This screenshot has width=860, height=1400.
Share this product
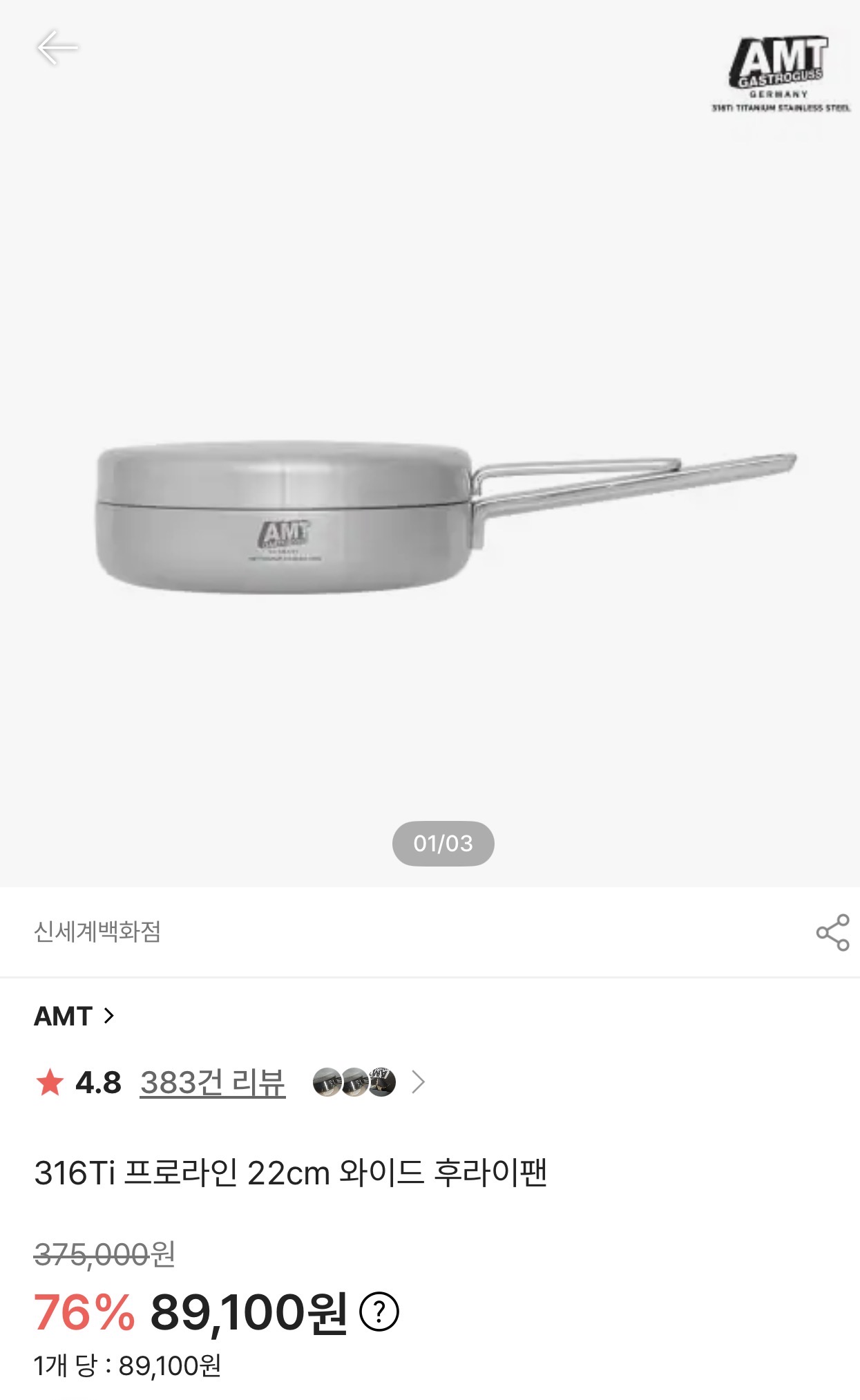click(832, 932)
